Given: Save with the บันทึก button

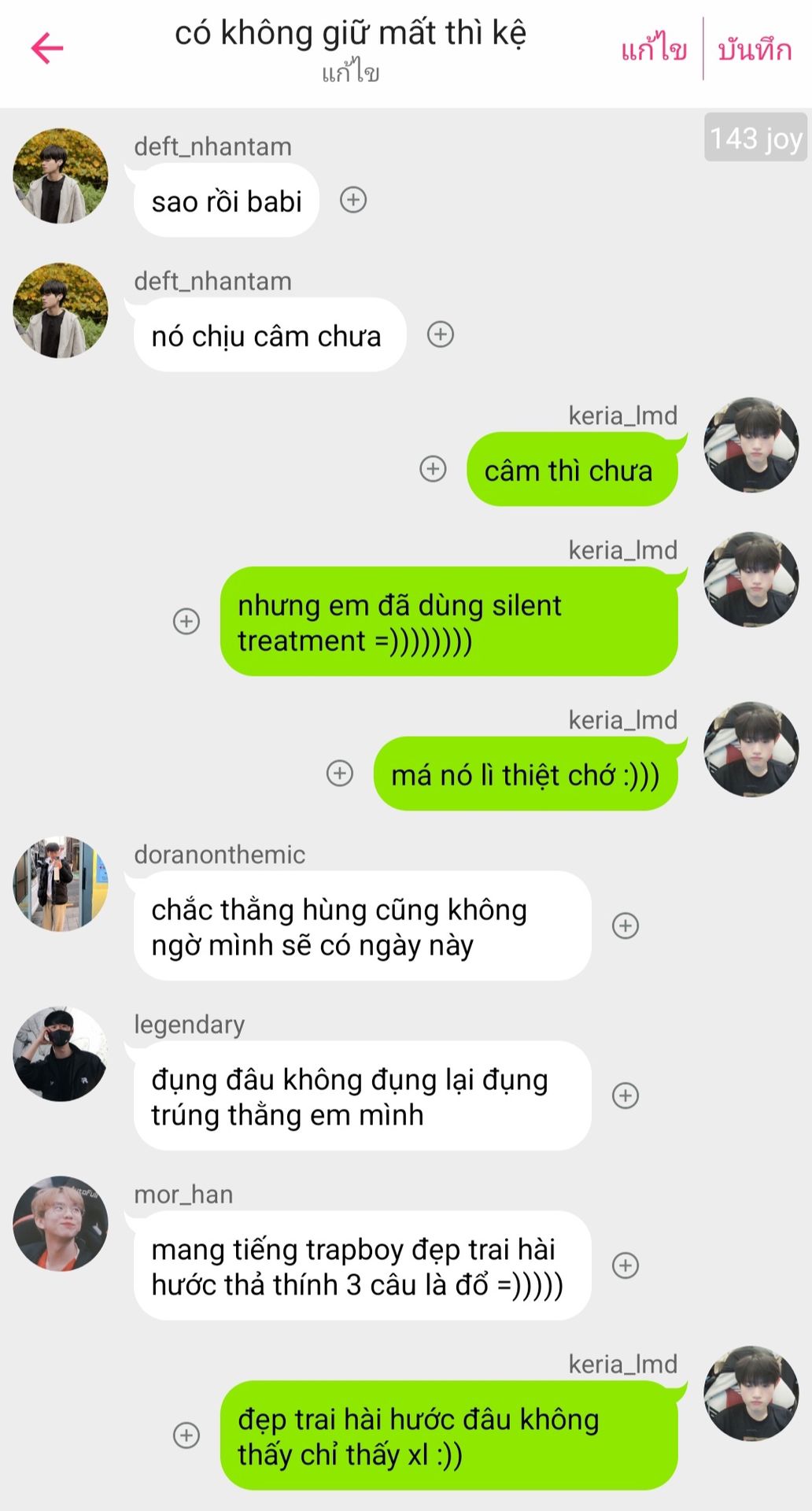Looking at the screenshot, I should pyautogui.click(x=754, y=50).
